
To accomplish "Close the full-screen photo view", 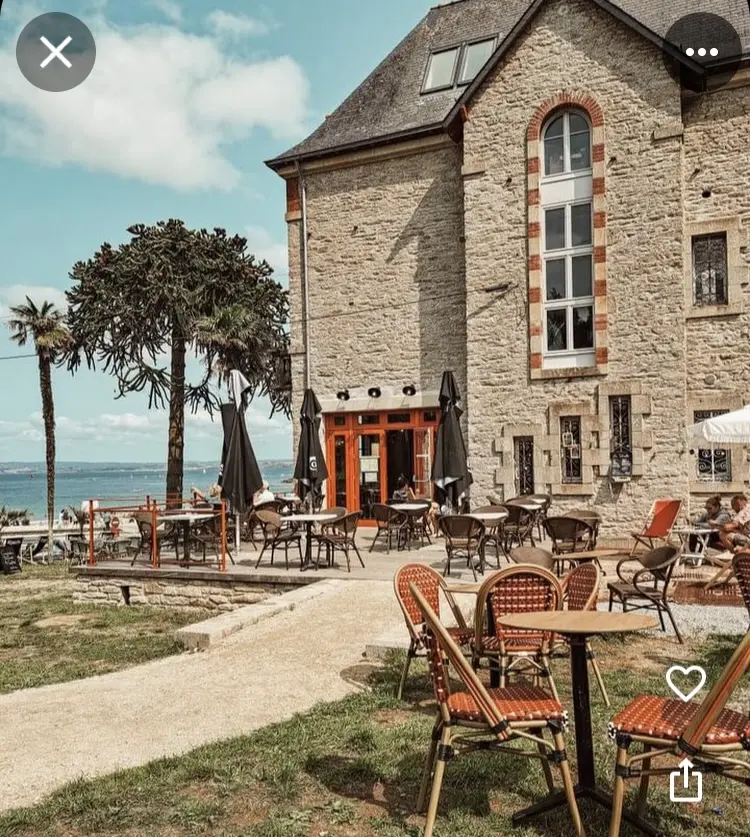I will coord(56,52).
